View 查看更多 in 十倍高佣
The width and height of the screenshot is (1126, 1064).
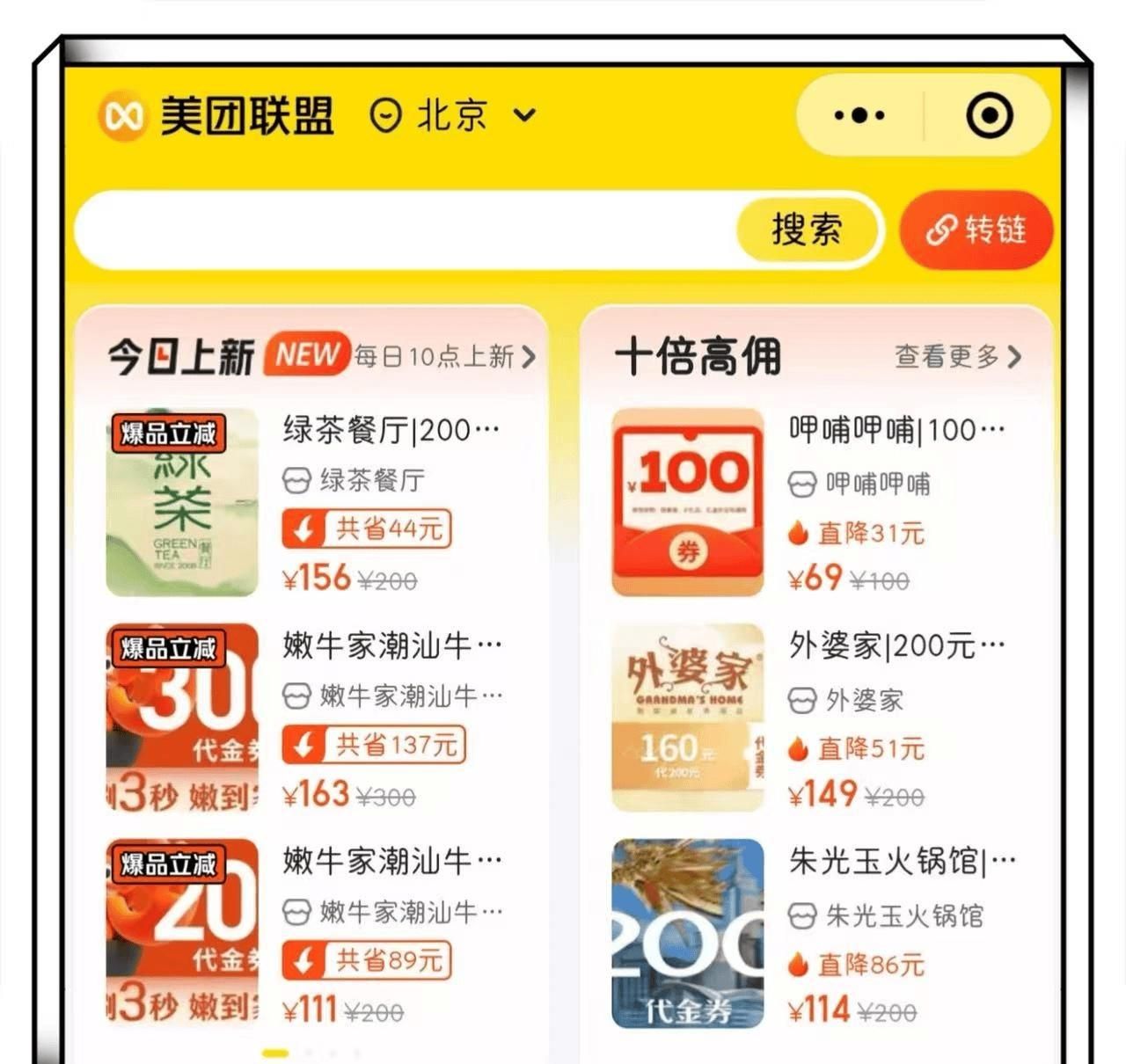[957, 356]
